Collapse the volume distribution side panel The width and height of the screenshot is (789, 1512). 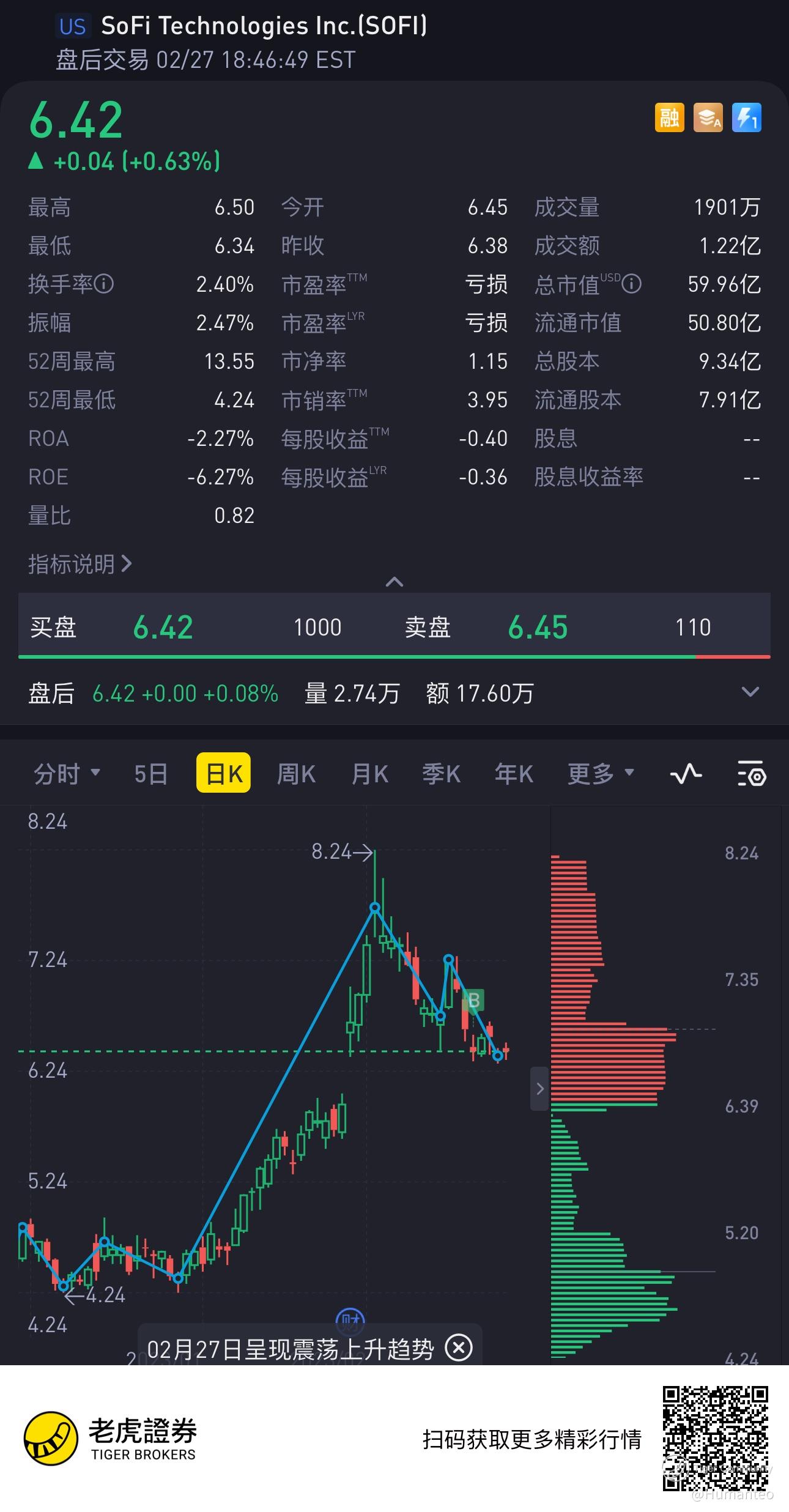pyautogui.click(x=539, y=1089)
